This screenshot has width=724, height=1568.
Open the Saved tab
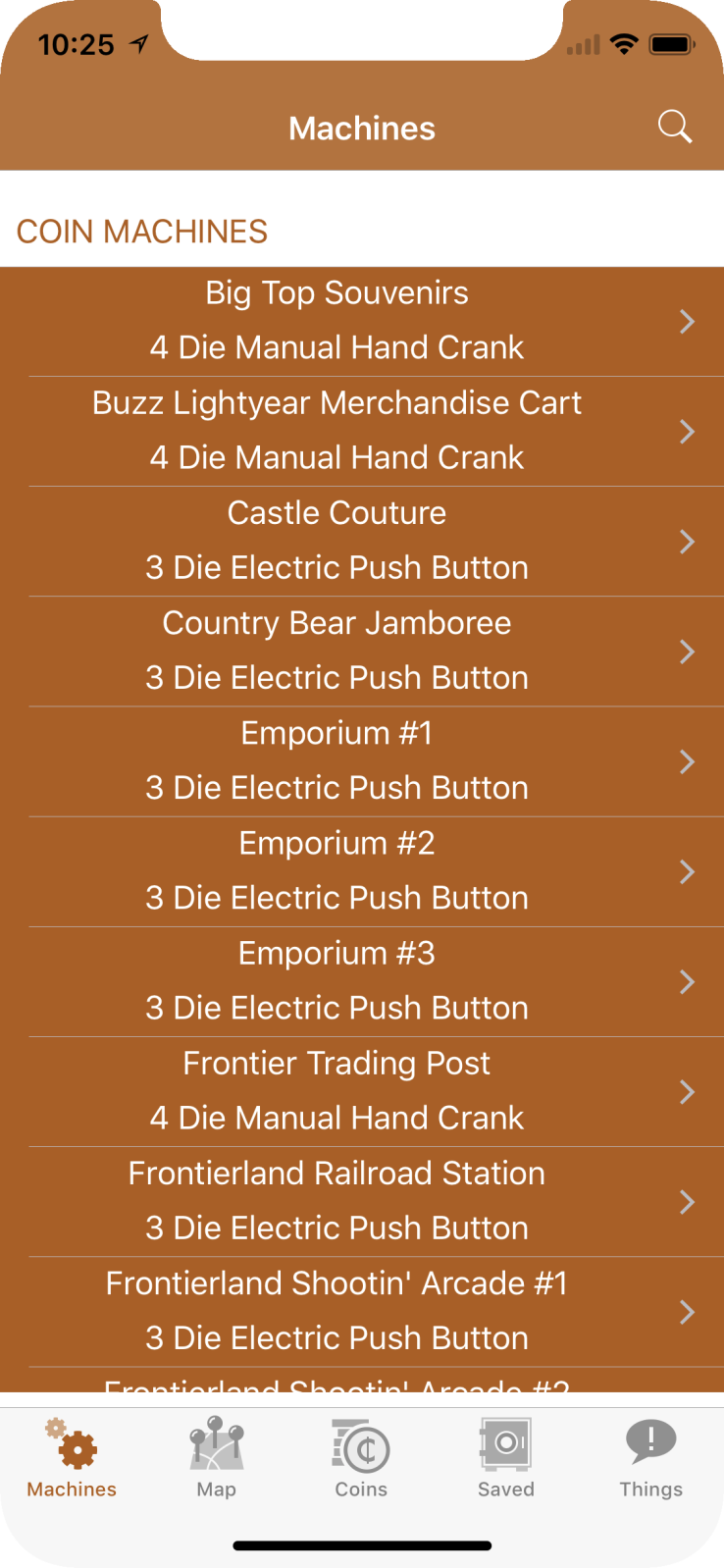click(x=505, y=1458)
